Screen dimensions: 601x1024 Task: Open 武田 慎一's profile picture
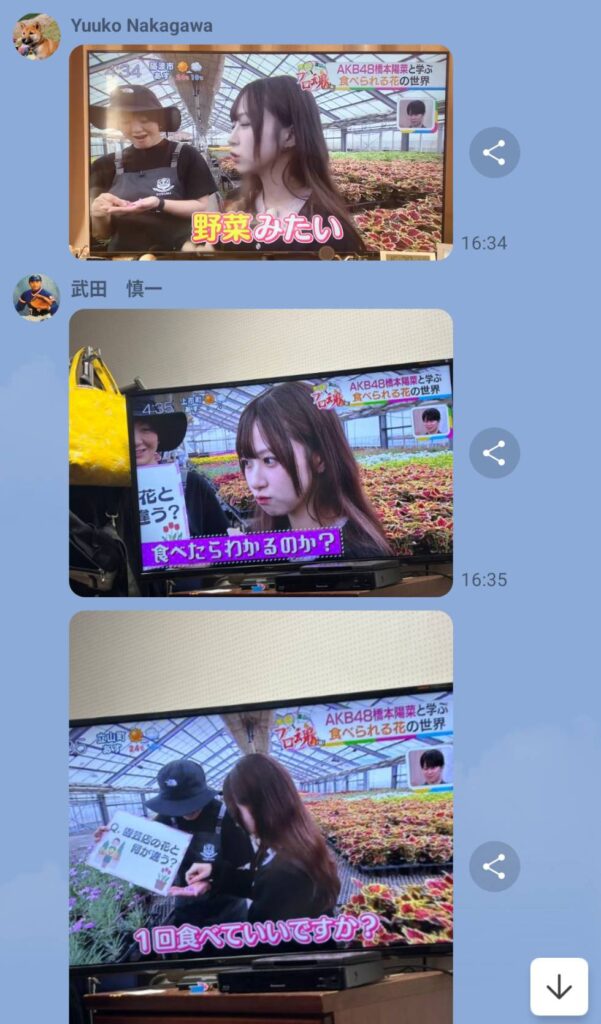click(36, 297)
